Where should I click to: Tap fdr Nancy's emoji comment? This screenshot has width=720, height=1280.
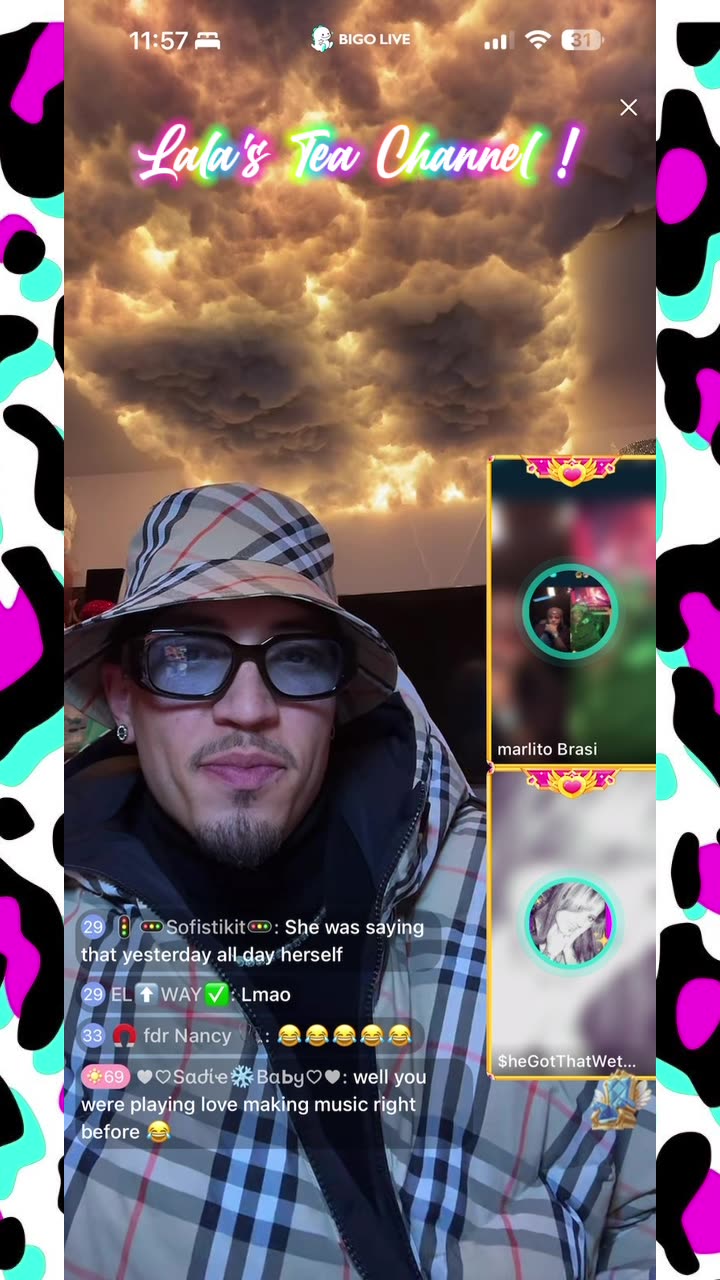[x=246, y=1036]
